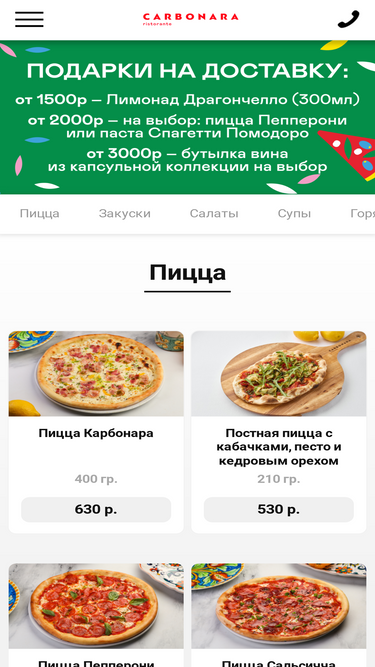
Task: Tap the phone call icon
Action: [348, 20]
